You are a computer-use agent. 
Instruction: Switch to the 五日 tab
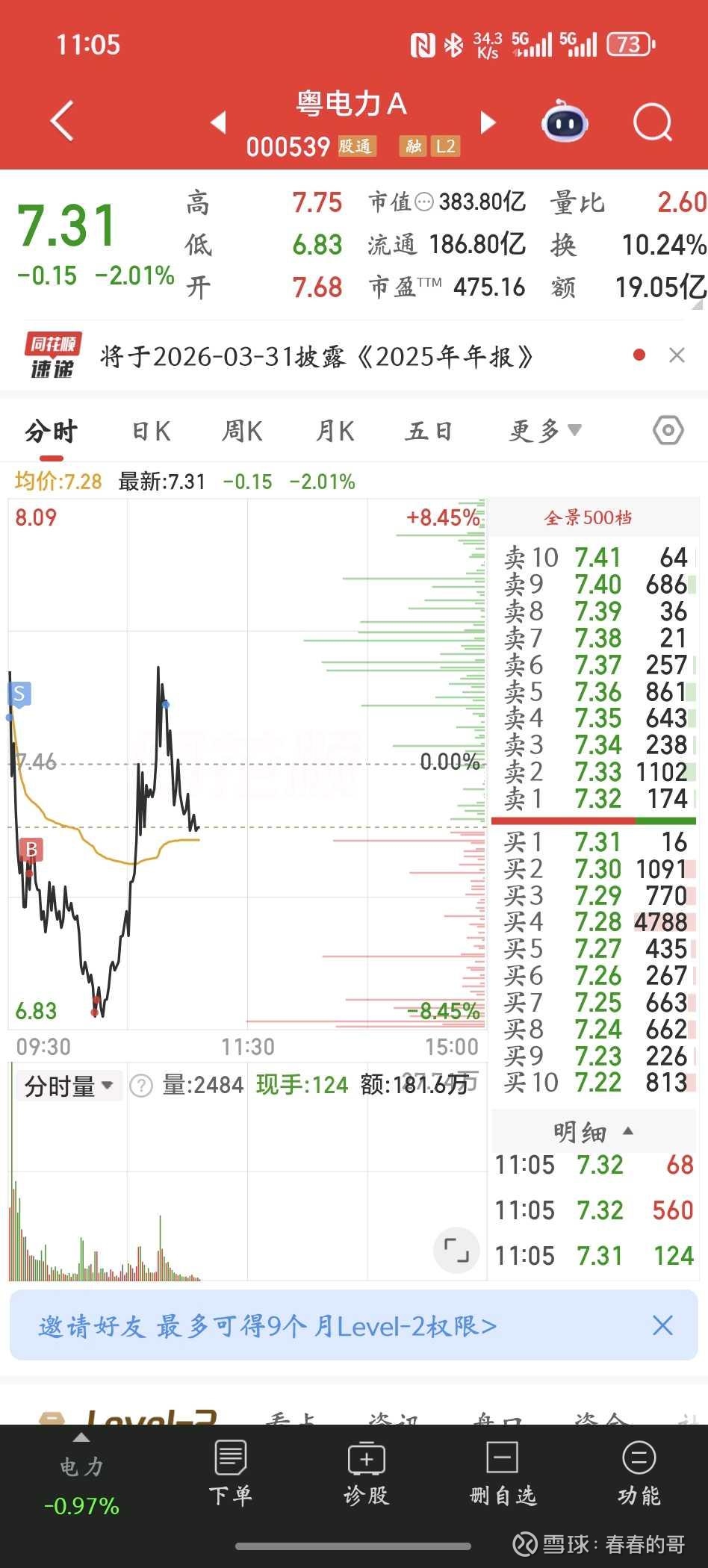[x=429, y=432]
